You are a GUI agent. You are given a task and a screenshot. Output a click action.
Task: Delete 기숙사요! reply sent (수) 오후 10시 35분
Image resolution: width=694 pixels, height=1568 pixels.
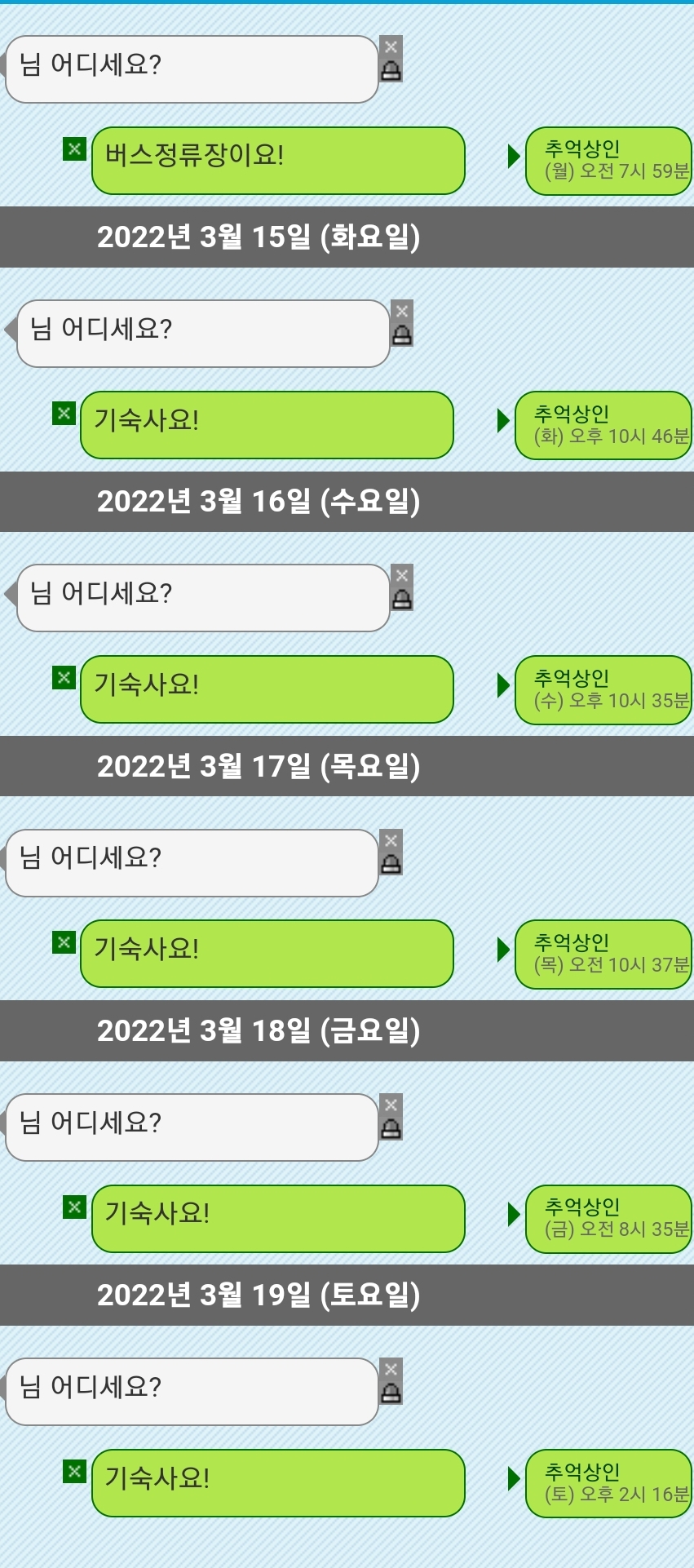click(x=64, y=677)
